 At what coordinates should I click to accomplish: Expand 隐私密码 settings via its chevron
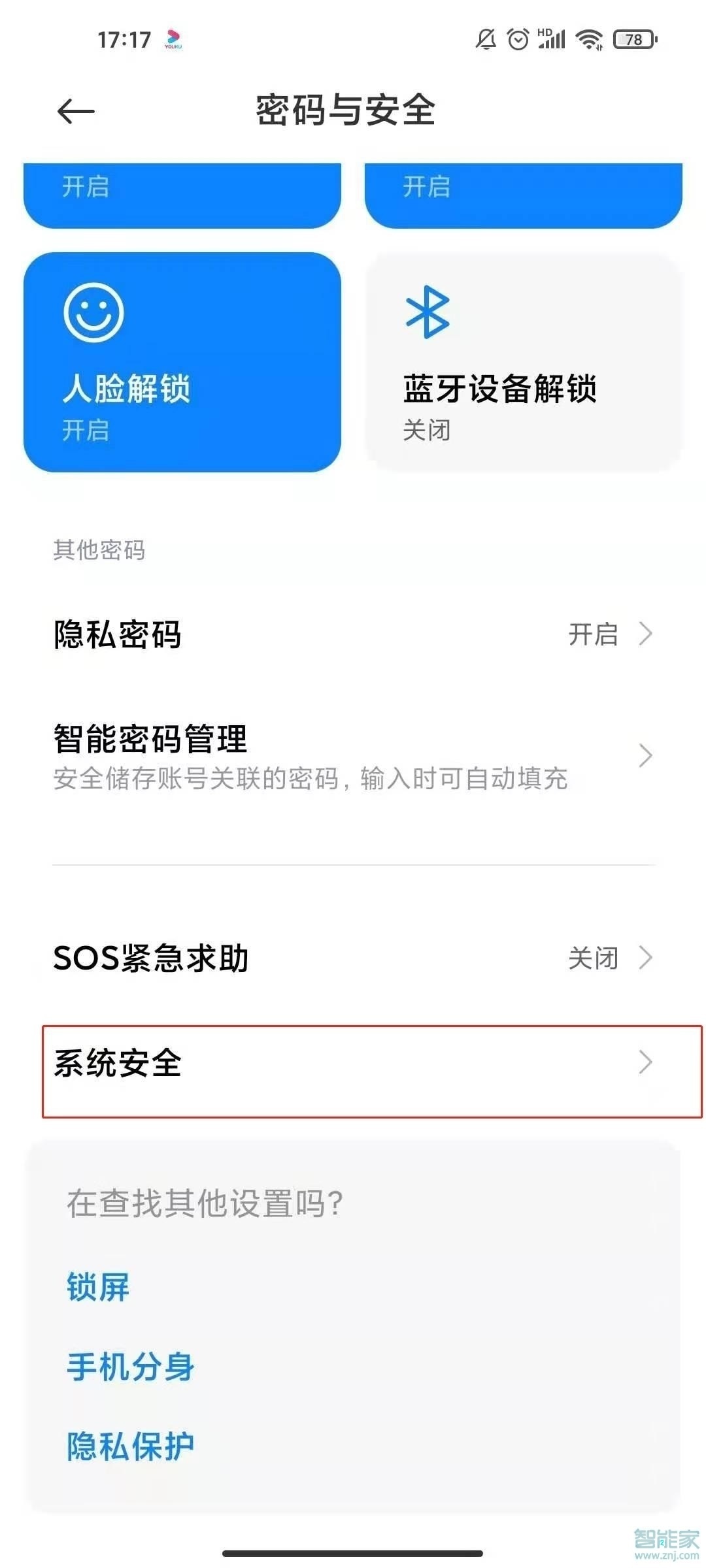(646, 632)
